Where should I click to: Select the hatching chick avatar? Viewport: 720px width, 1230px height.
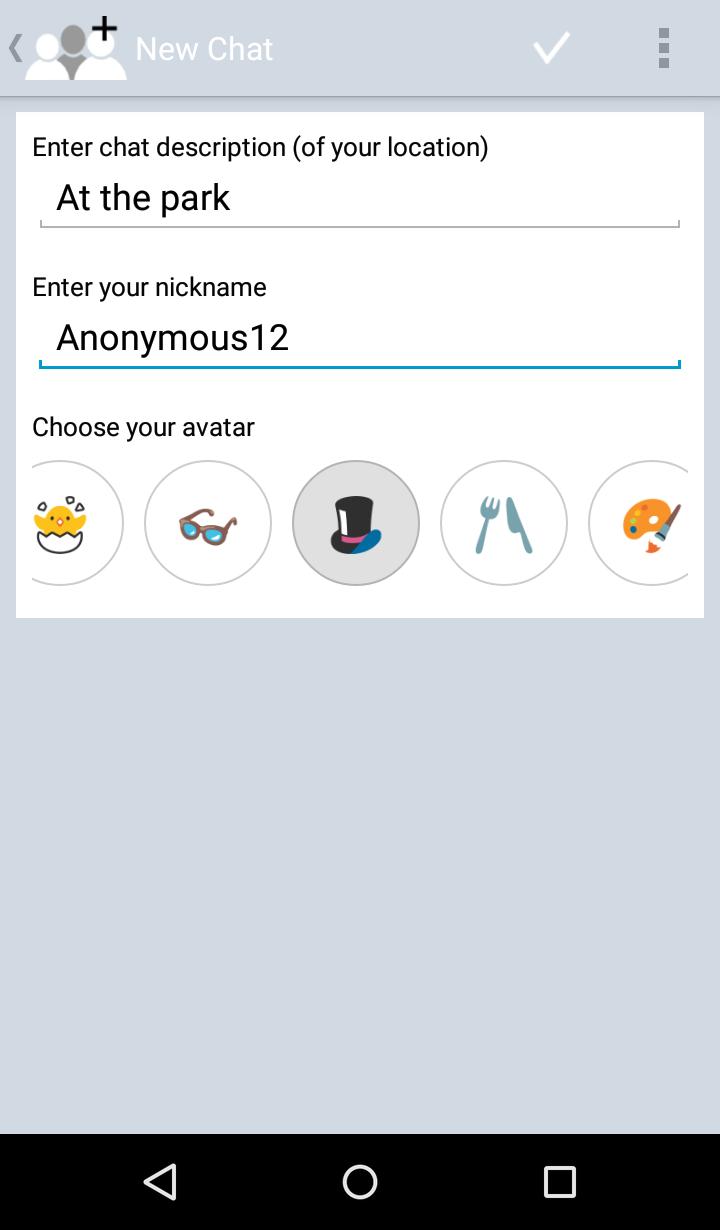[60, 522]
